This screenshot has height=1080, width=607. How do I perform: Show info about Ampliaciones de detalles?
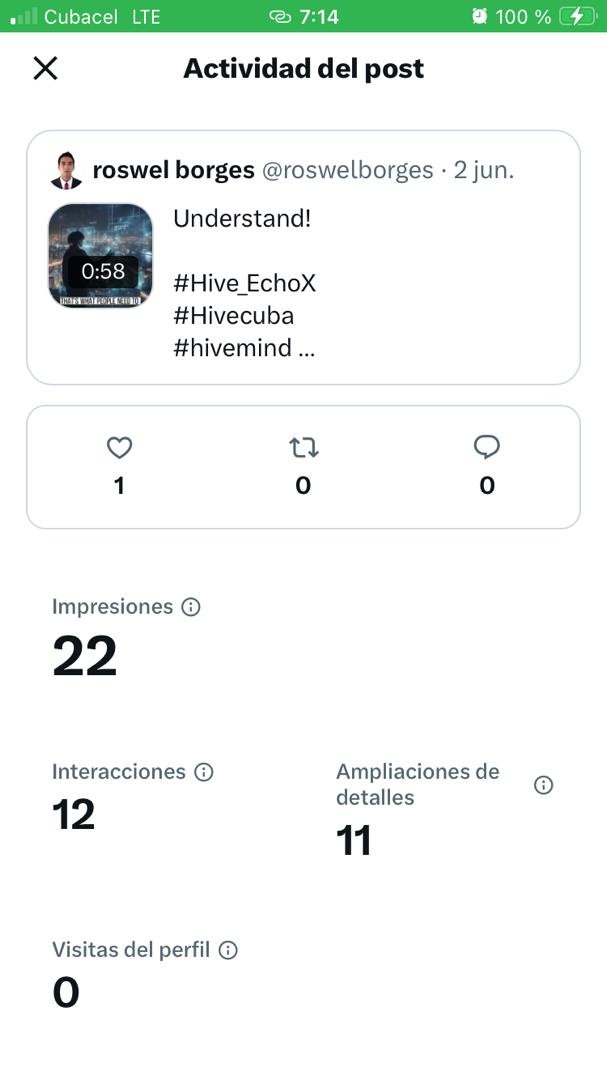(x=543, y=785)
